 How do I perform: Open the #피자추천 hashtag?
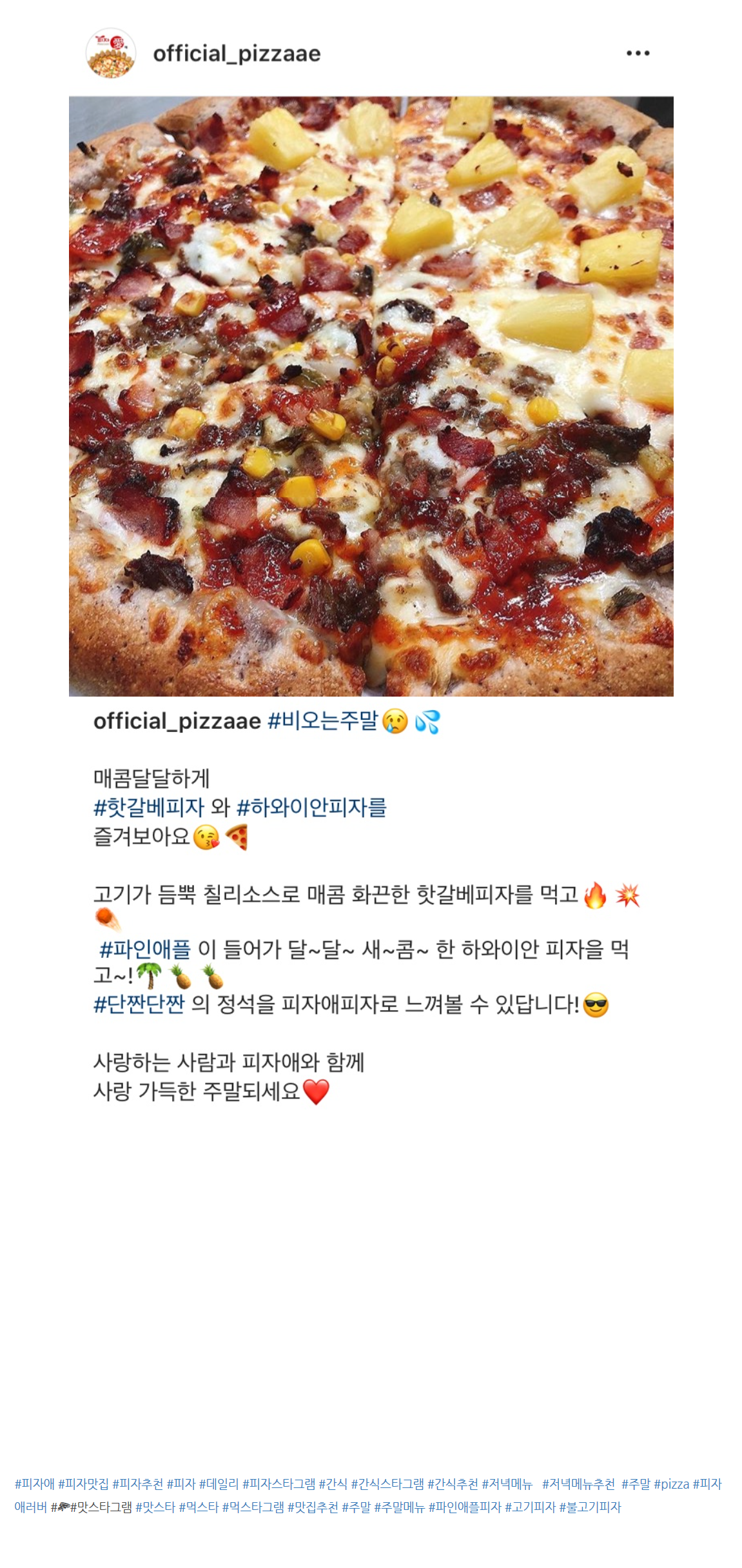(x=137, y=1484)
